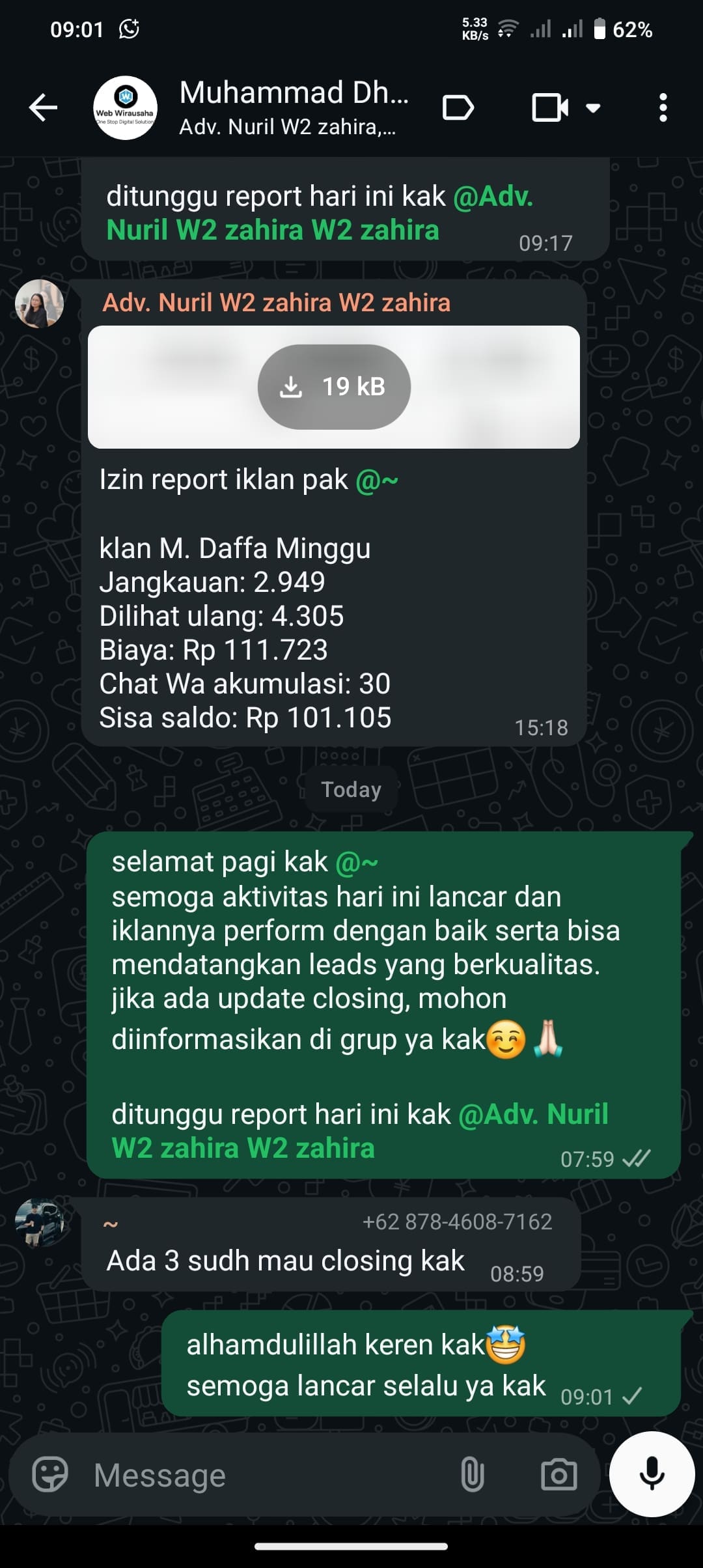
Task: Attach a file with the paperclip
Action: (472, 1475)
